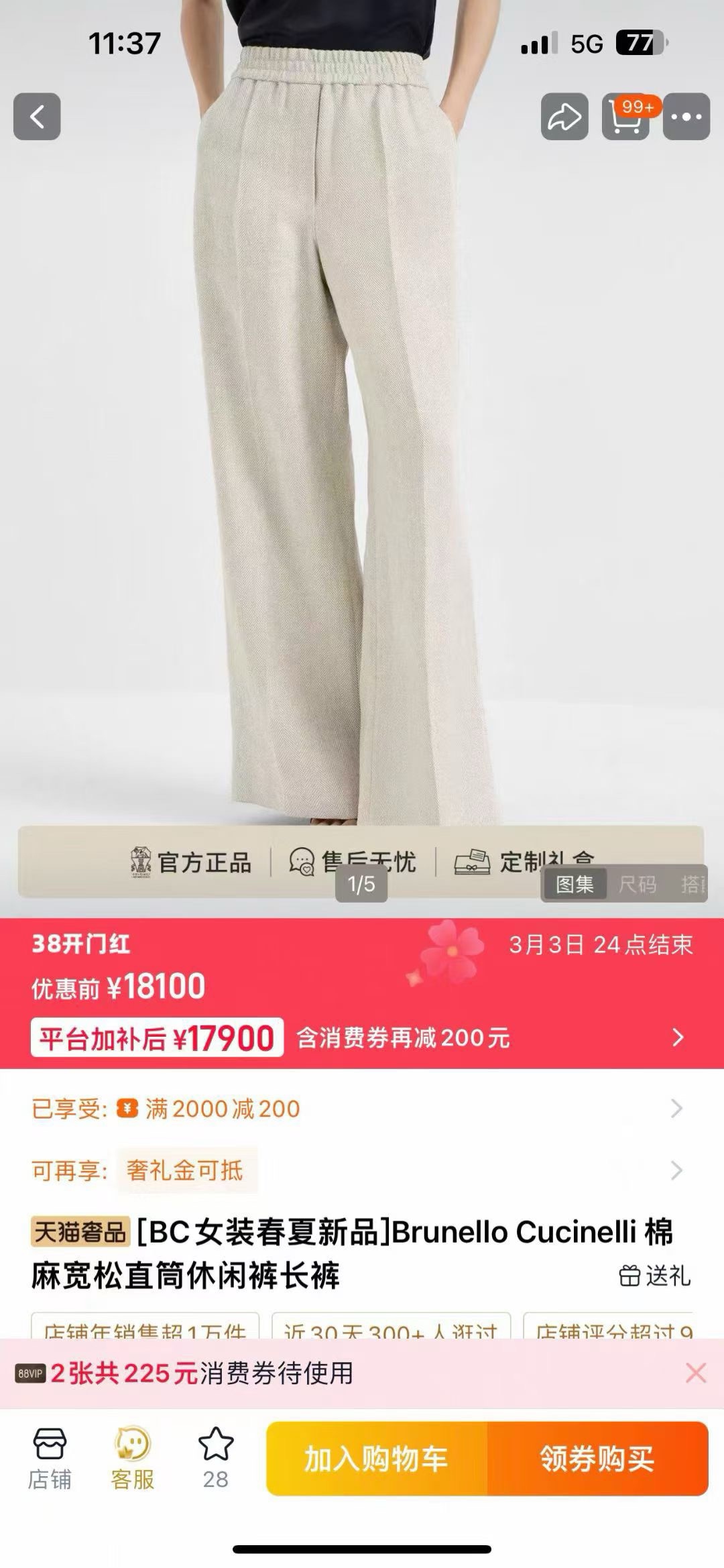Open the three-dot overflow menu
This screenshot has height=1568, width=724.
686,117
